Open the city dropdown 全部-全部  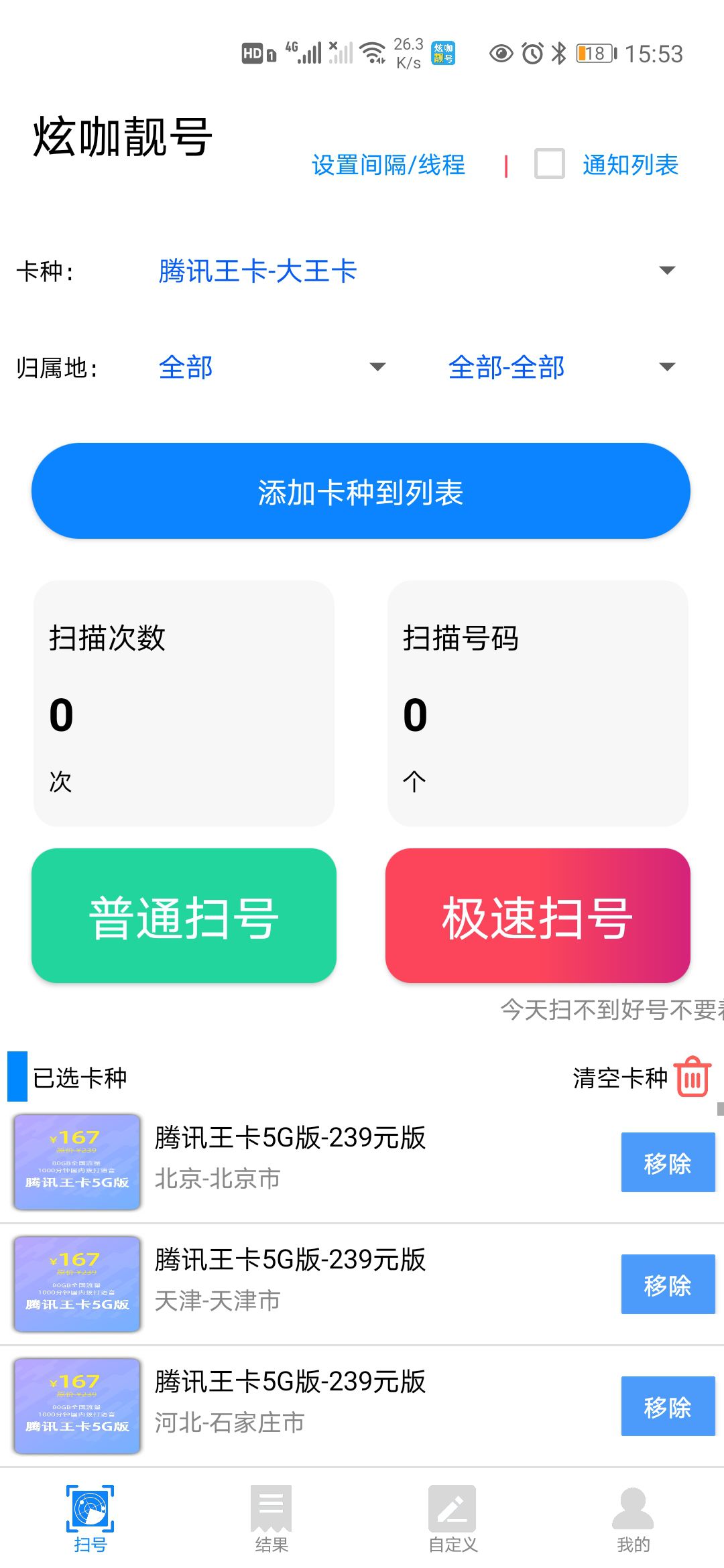(x=562, y=367)
